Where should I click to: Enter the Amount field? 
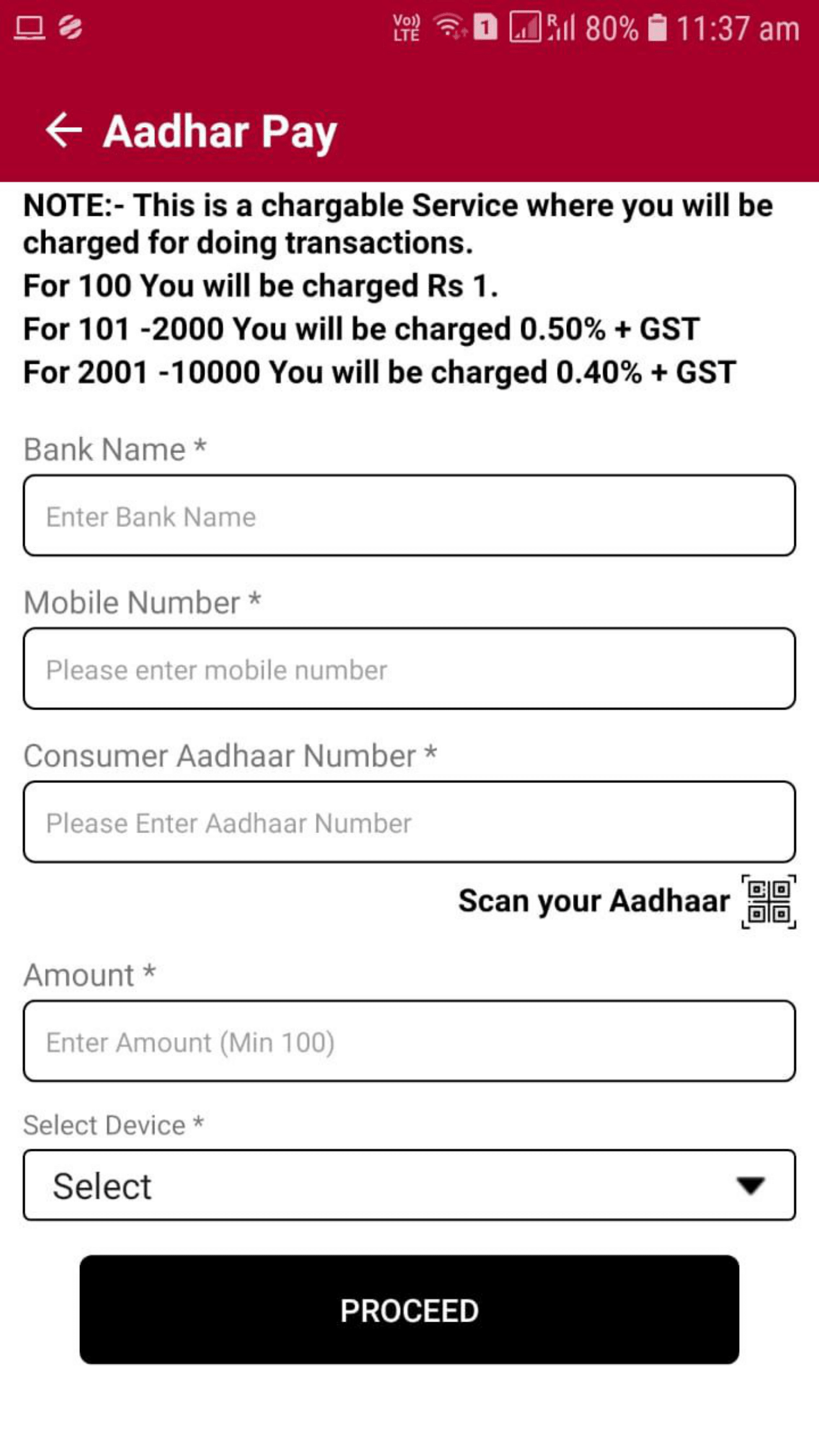coord(409,1041)
